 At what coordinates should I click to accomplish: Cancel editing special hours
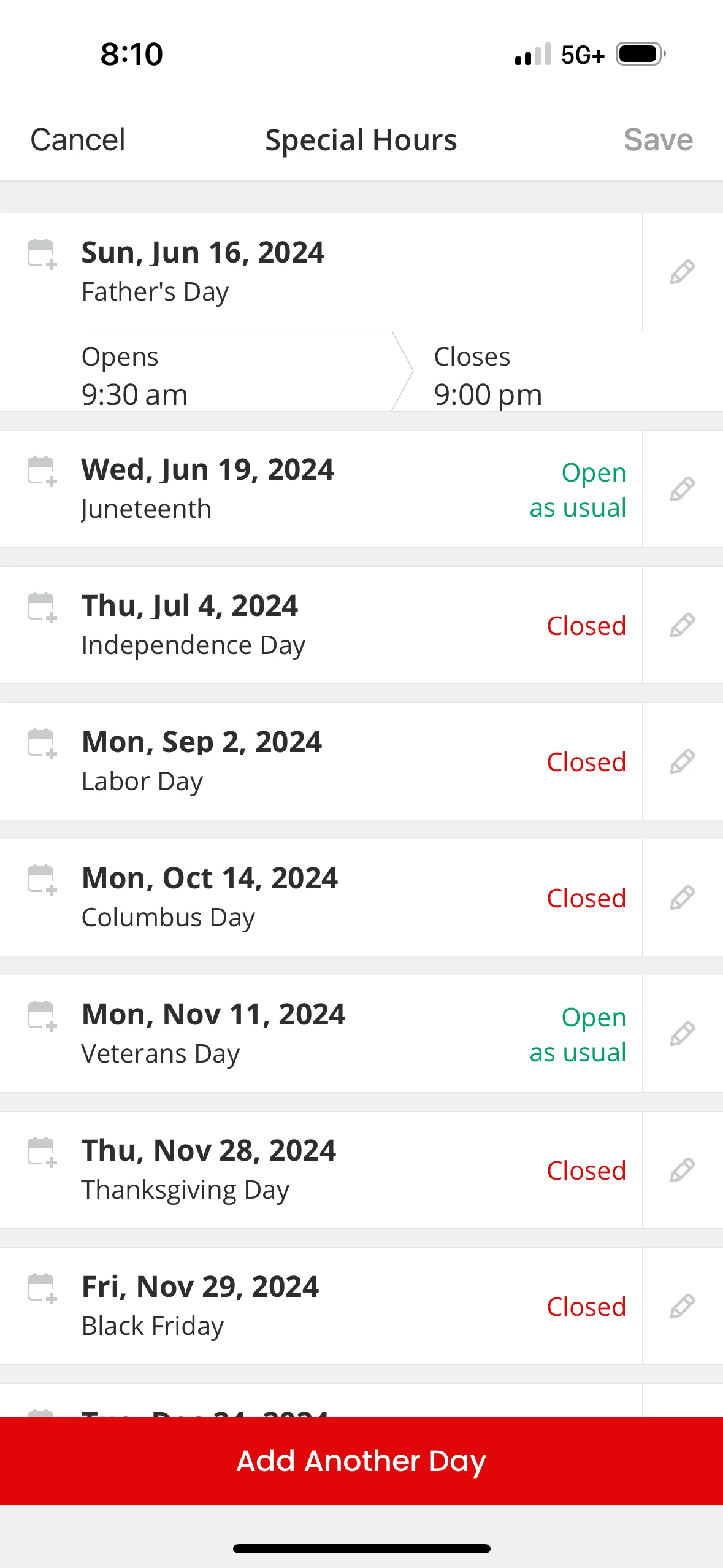pyautogui.click(x=78, y=140)
